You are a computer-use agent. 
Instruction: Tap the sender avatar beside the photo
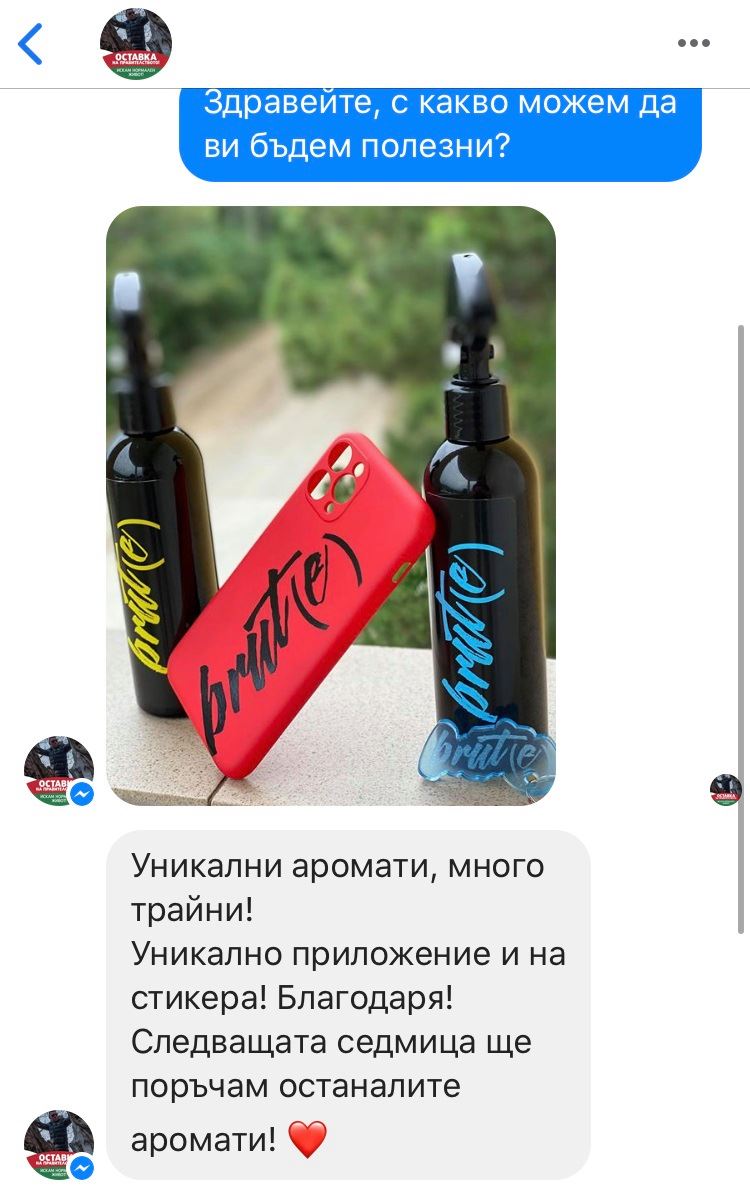[58, 771]
